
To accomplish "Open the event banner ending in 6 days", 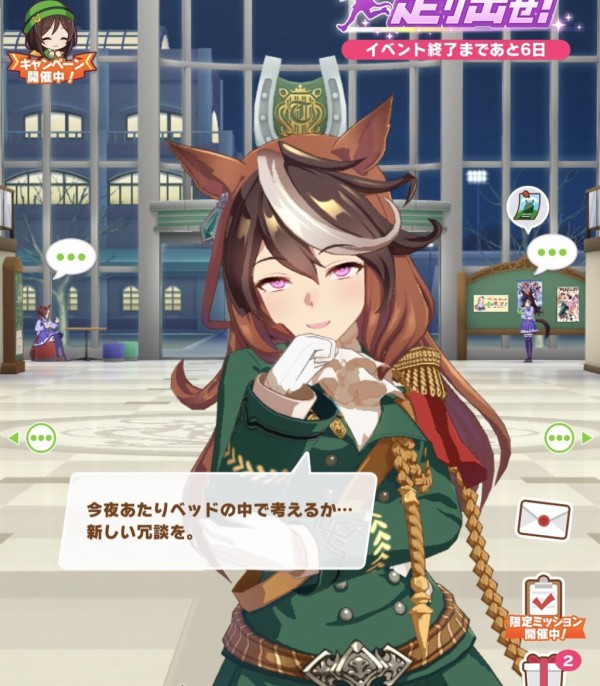I will click(x=455, y=32).
